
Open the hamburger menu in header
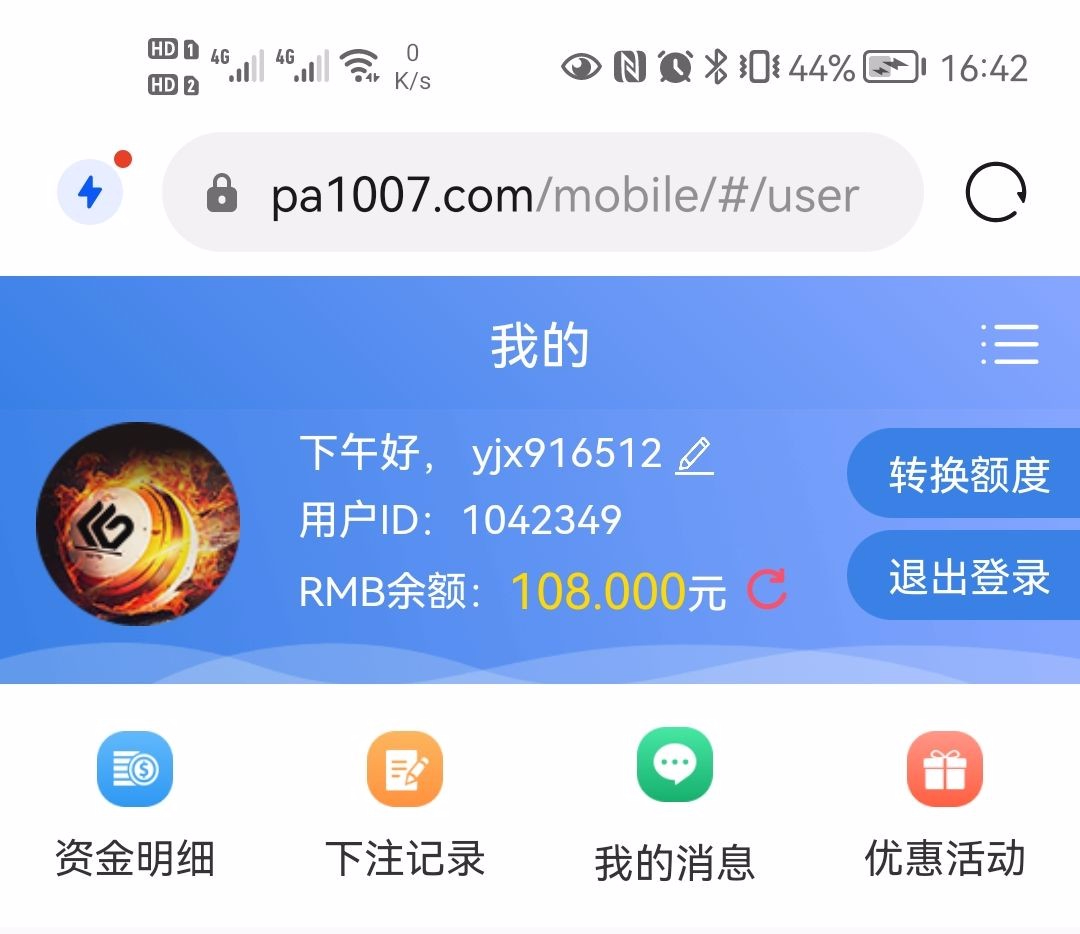tap(1010, 345)
